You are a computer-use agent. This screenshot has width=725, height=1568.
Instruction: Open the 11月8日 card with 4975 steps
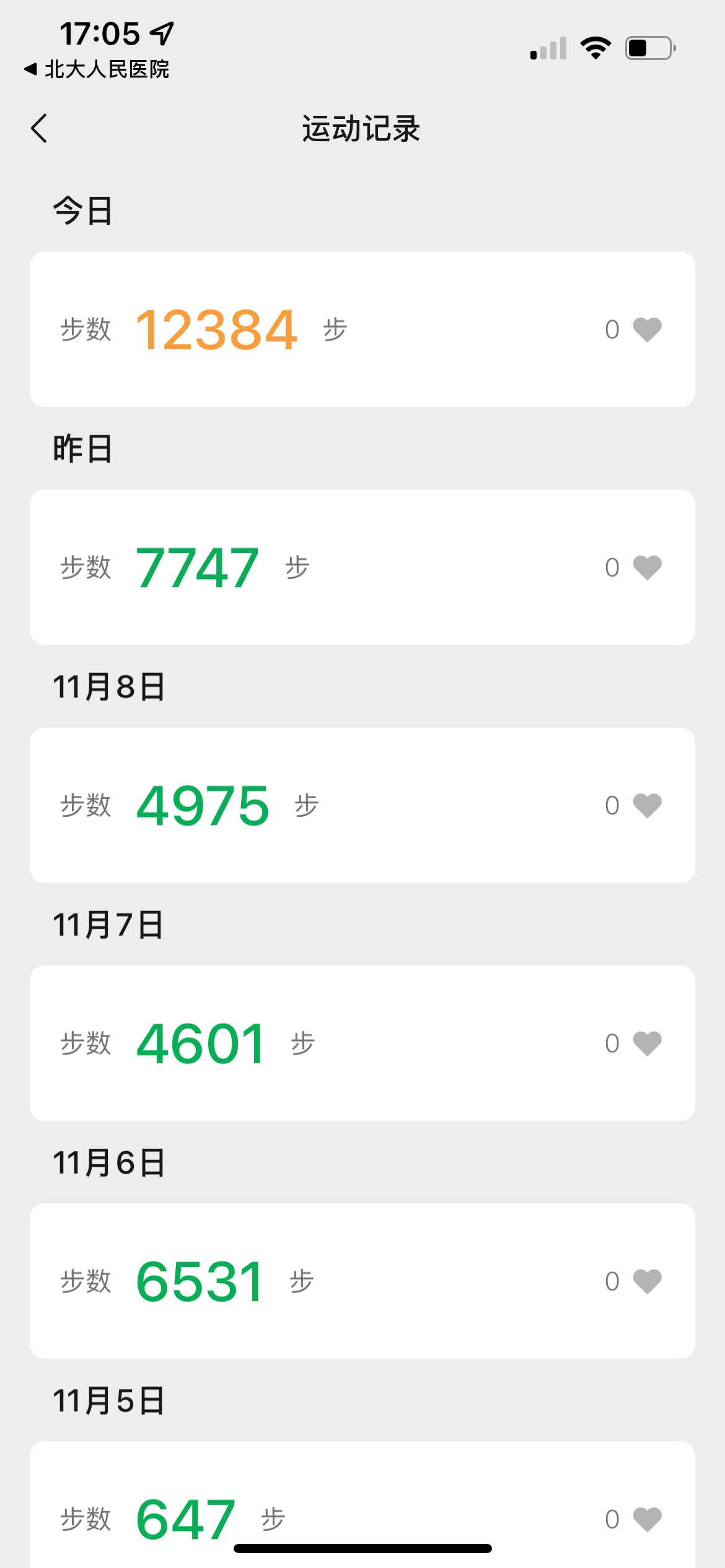(x=362, y=805)
